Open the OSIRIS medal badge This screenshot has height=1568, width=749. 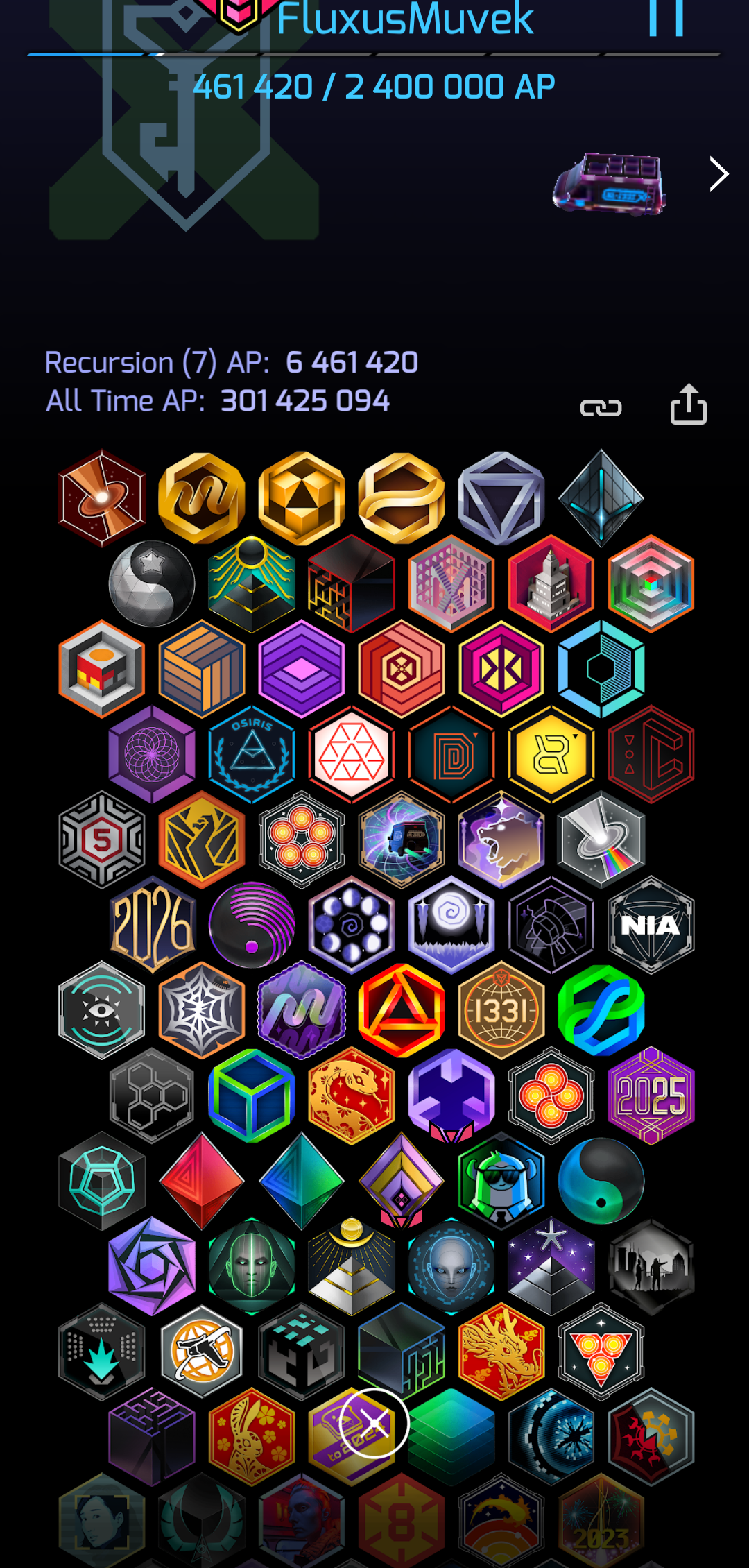pyautogui.click(x=252, y=754)
